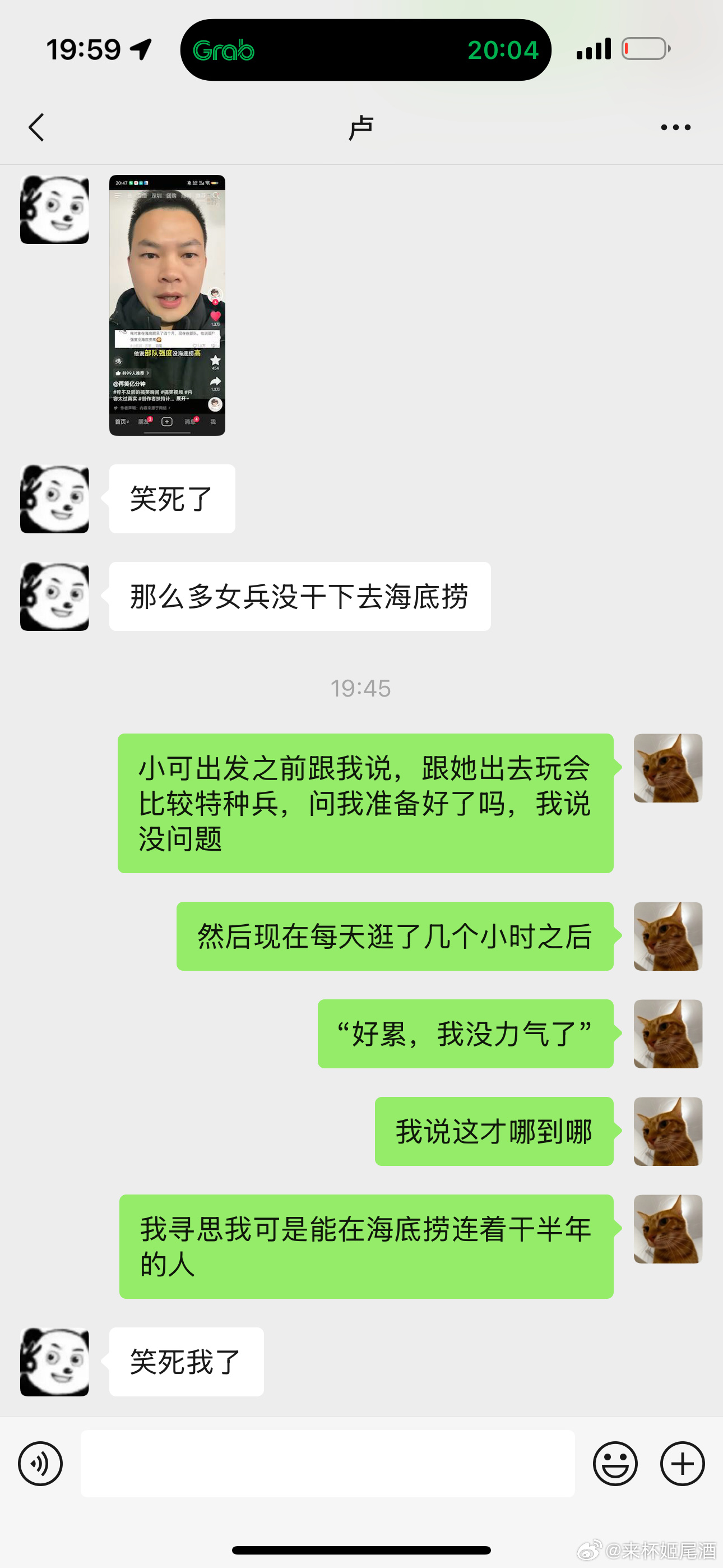Open the Grab live activity pill
Image resolution: width=723 pixels, height=1568 pixels.
(x=365, y=50)
